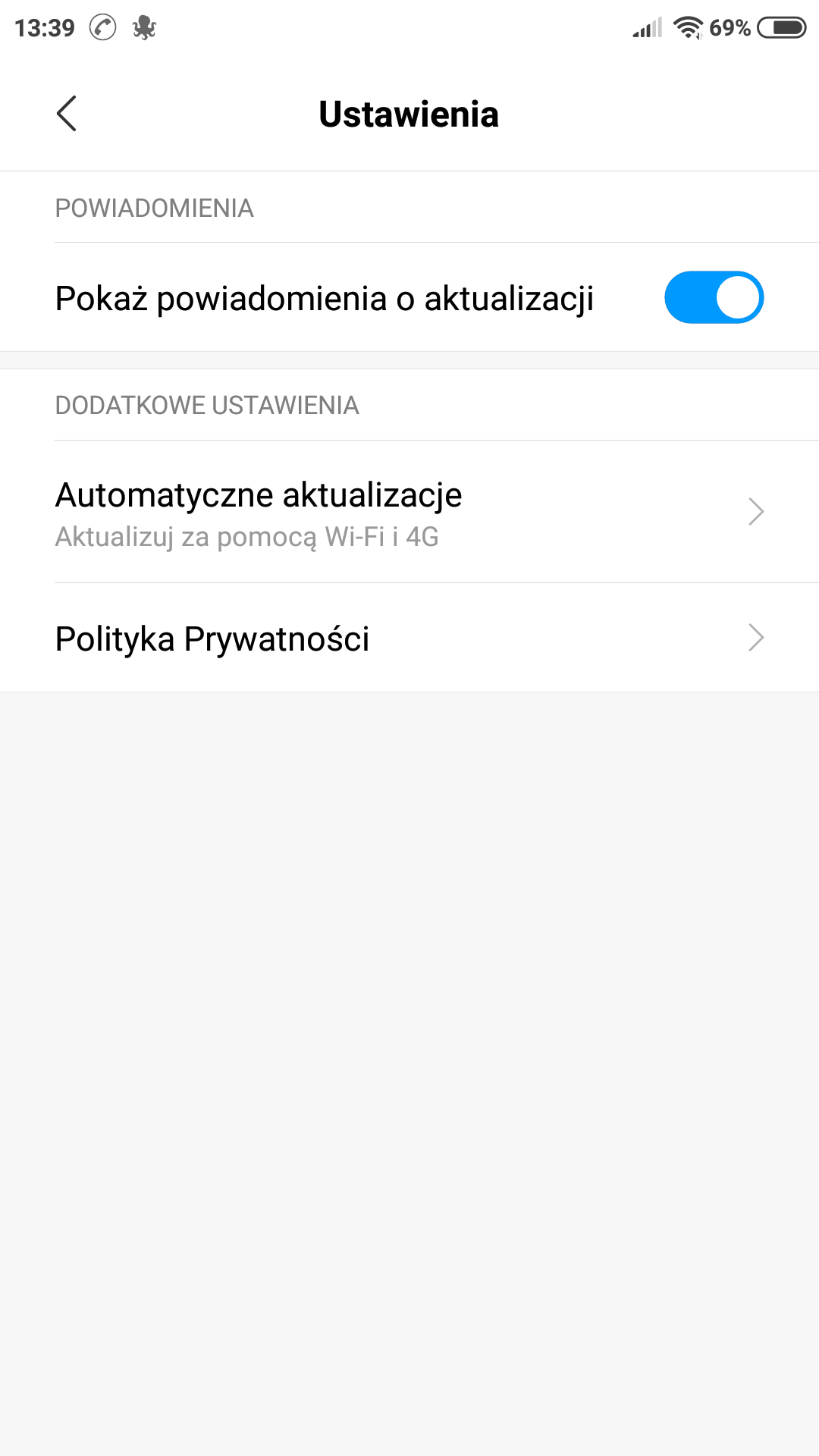Open Automatyczne aktualizacje settings

click(409, 512)
